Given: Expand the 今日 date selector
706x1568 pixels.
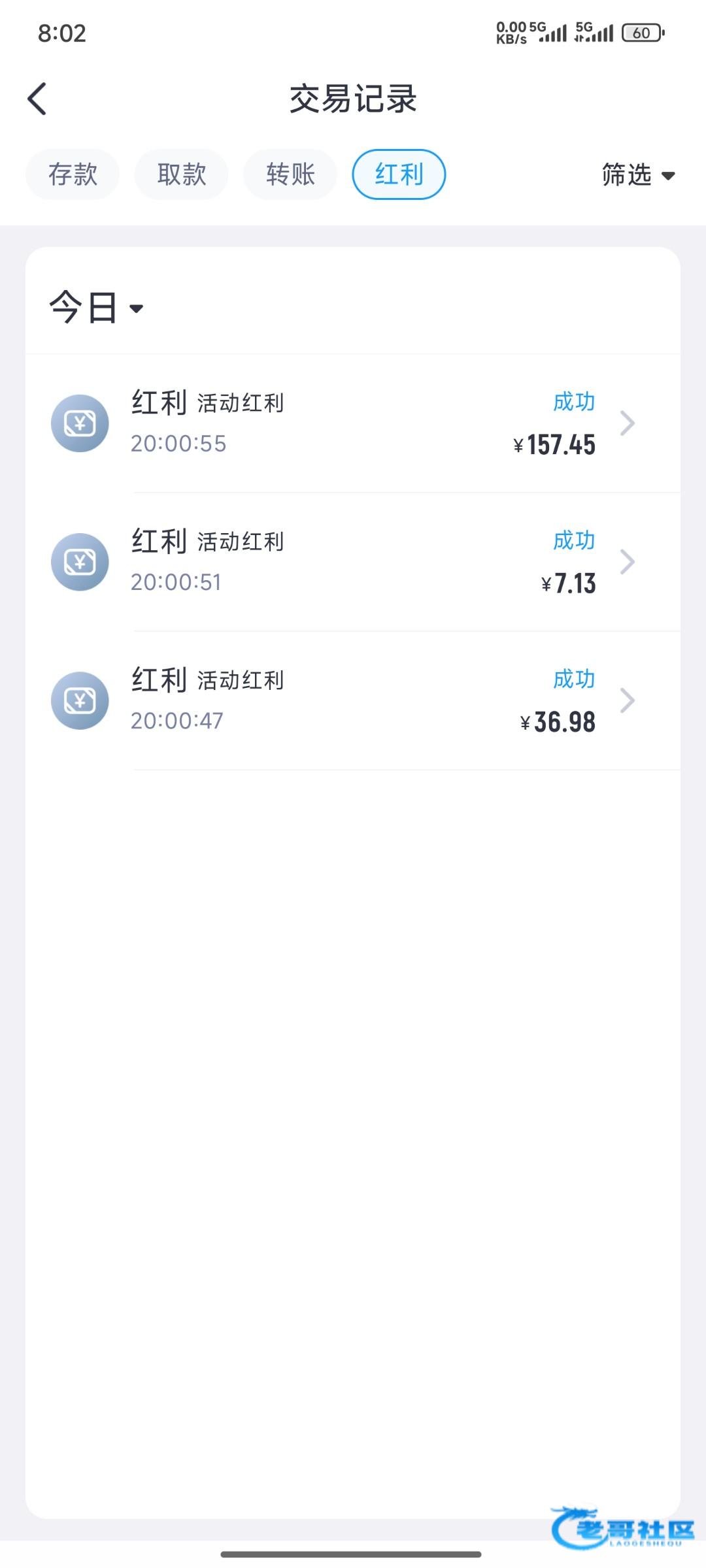Looking at the screenshot, I should point(96,308).
